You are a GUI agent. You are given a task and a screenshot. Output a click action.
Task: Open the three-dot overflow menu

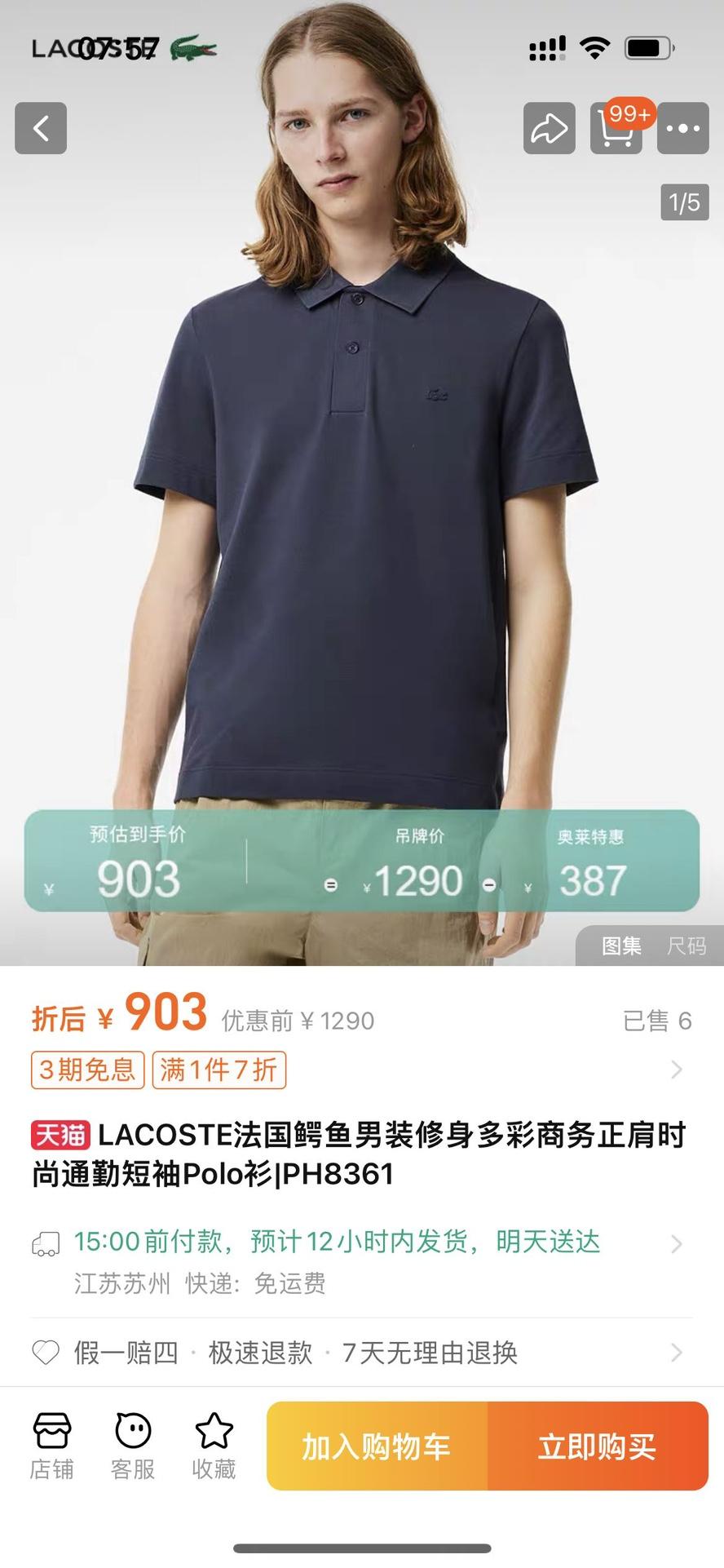(x=682, y=128)
